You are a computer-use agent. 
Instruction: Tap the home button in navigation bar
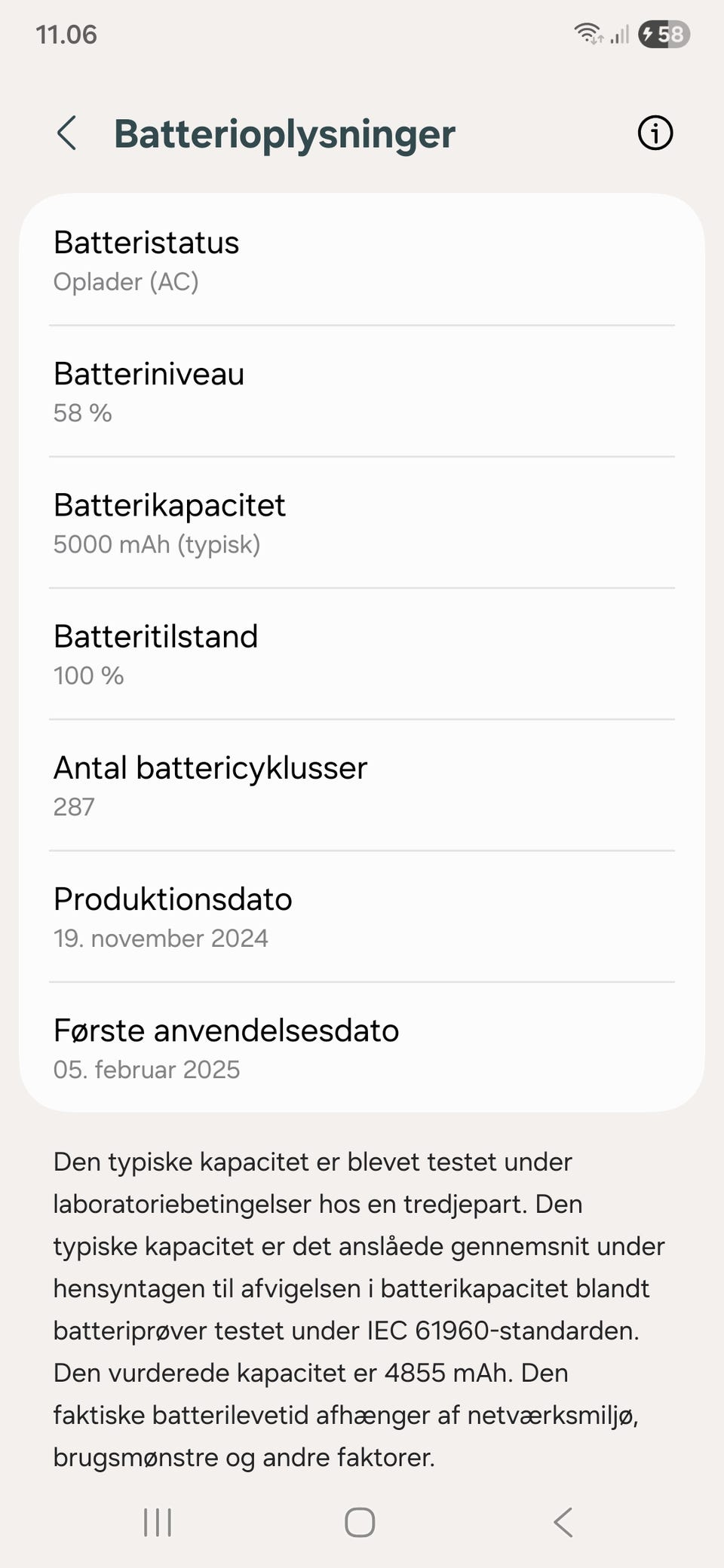(x=360, y=1523)
